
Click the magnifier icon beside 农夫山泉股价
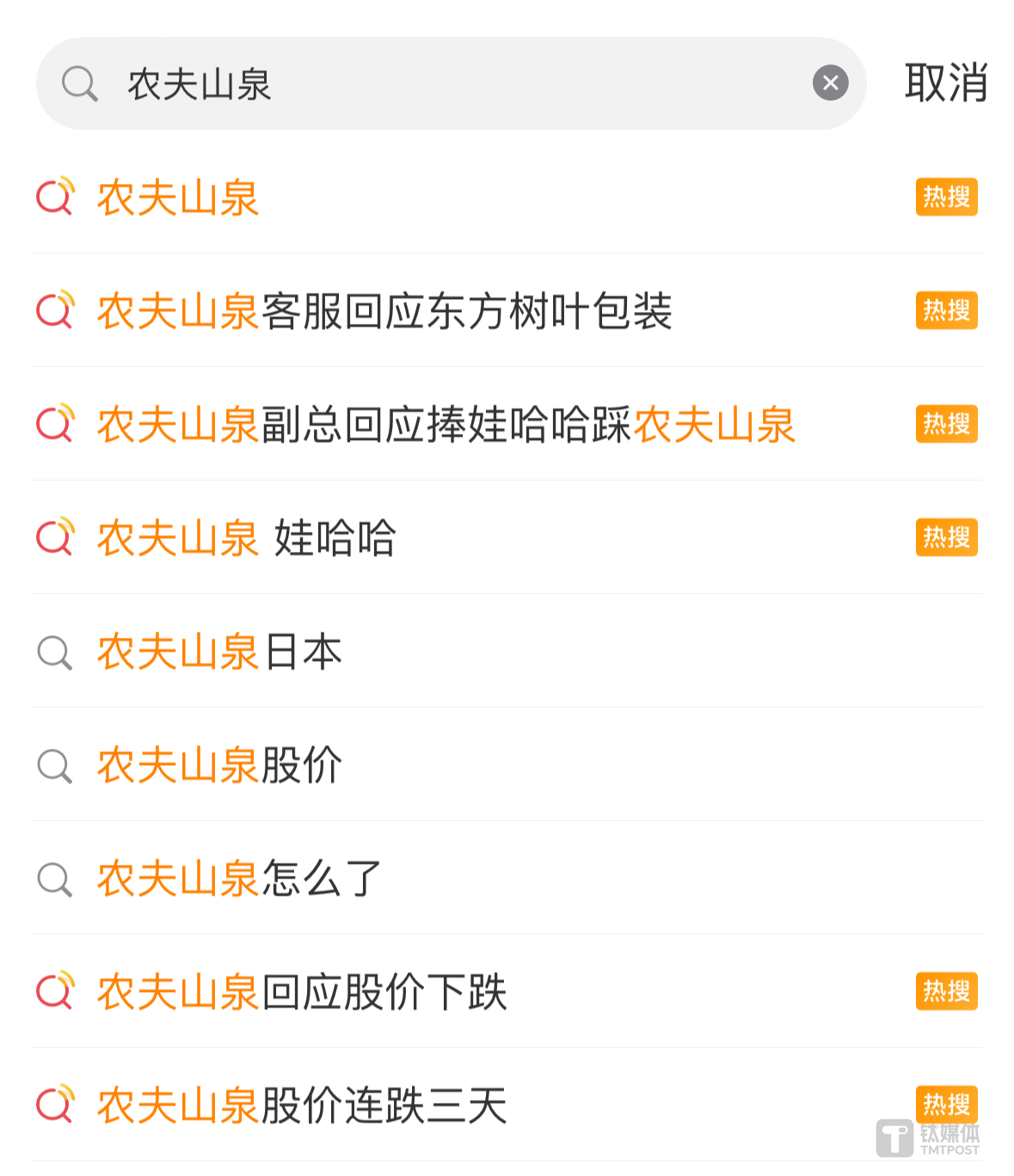pos(53,766)
